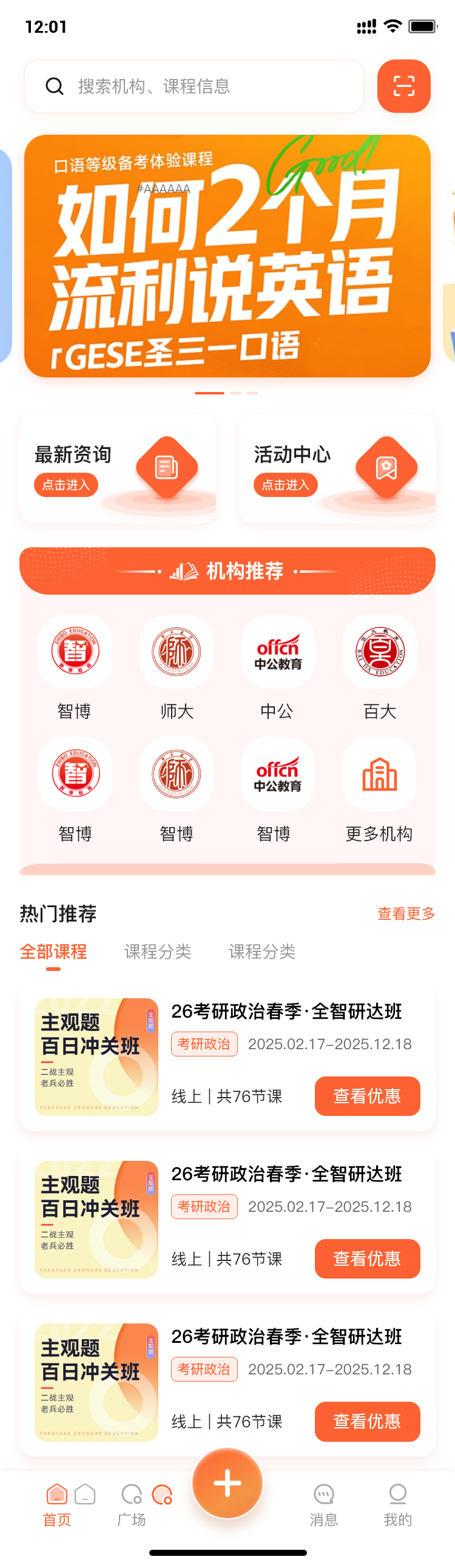Open 中公 institution
455x1568 pixels.
tap(277, 667)
